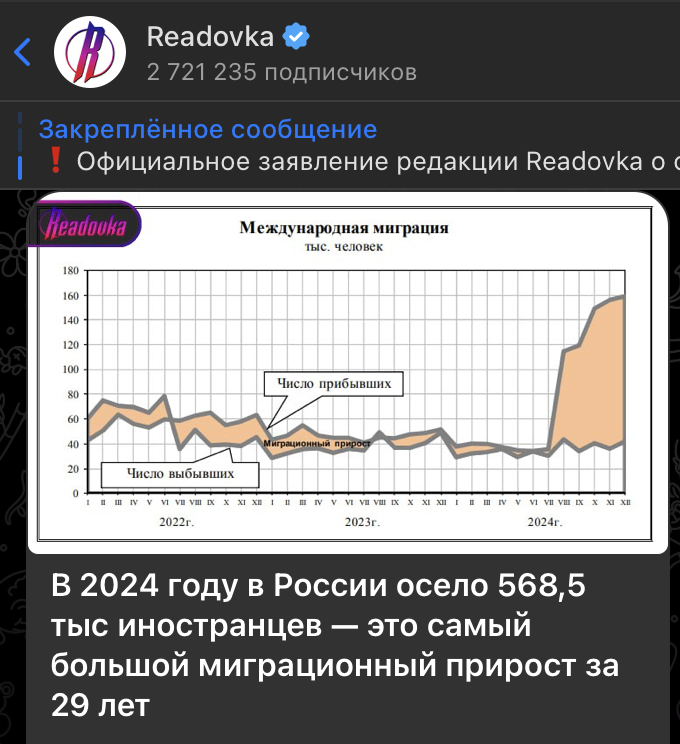
Task: Open the Readovka channel profile header
Action: click(280, 54)
